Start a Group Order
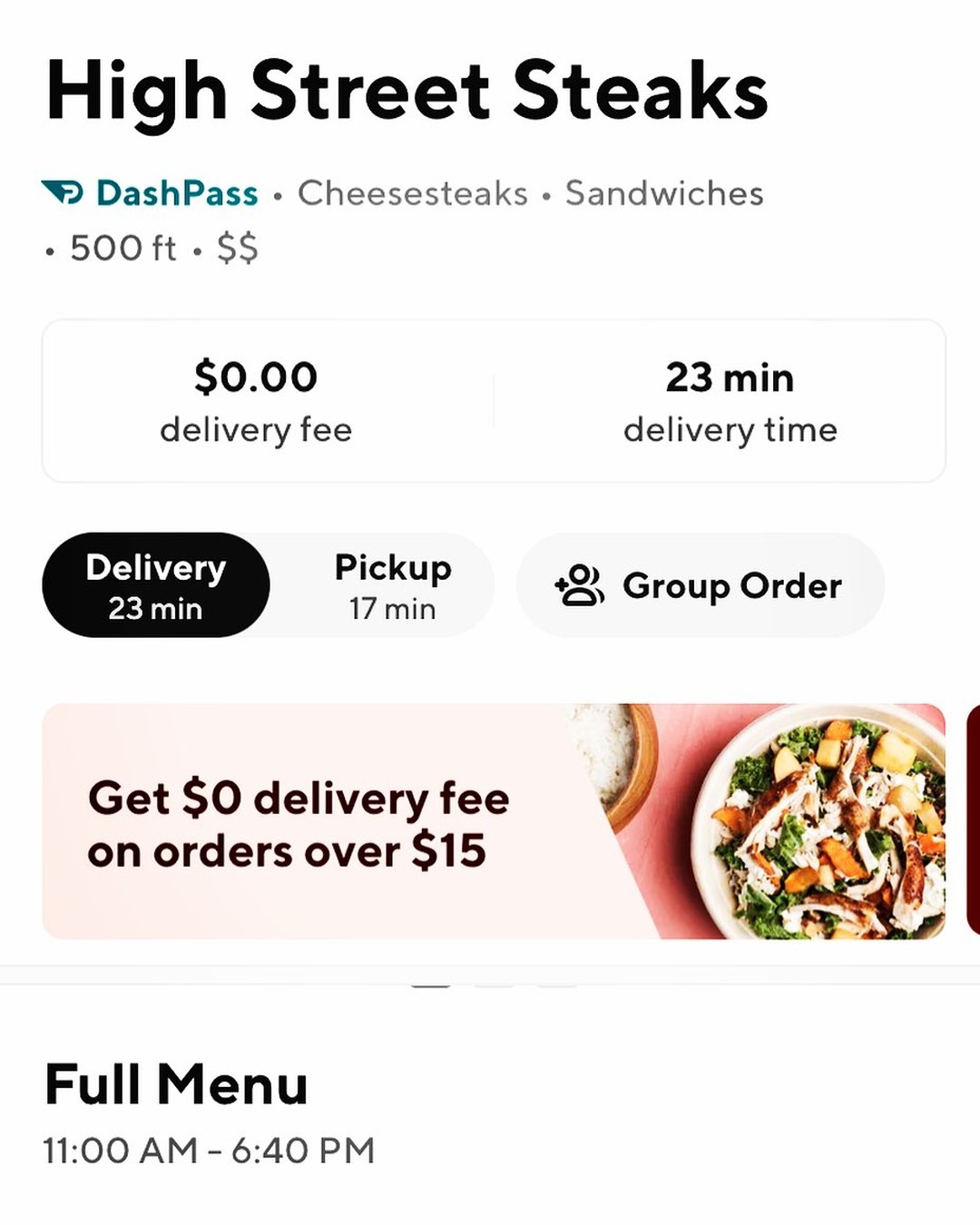This screenshot has width=980, height=1225. click(700, 585)
